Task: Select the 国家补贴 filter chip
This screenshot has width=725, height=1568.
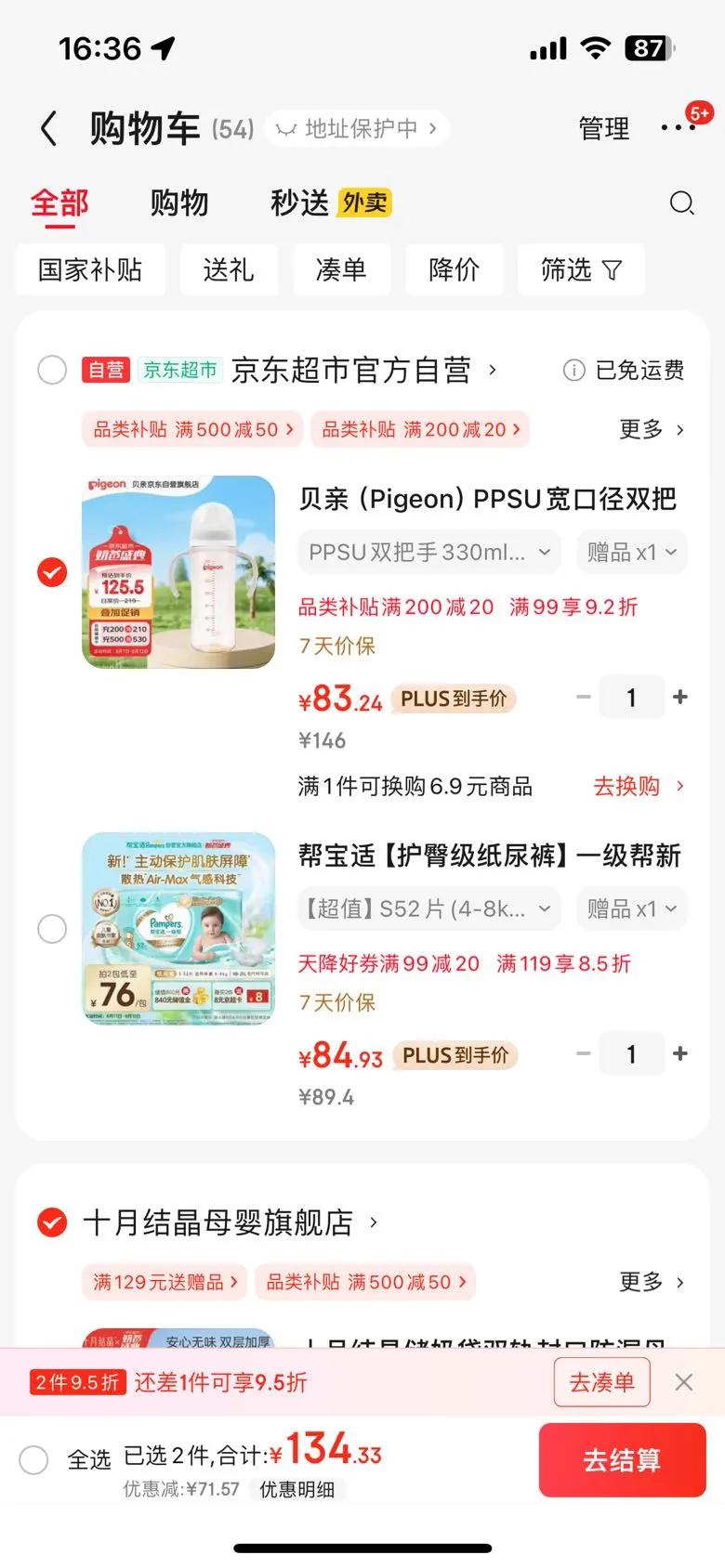Action: click(90, 270)
